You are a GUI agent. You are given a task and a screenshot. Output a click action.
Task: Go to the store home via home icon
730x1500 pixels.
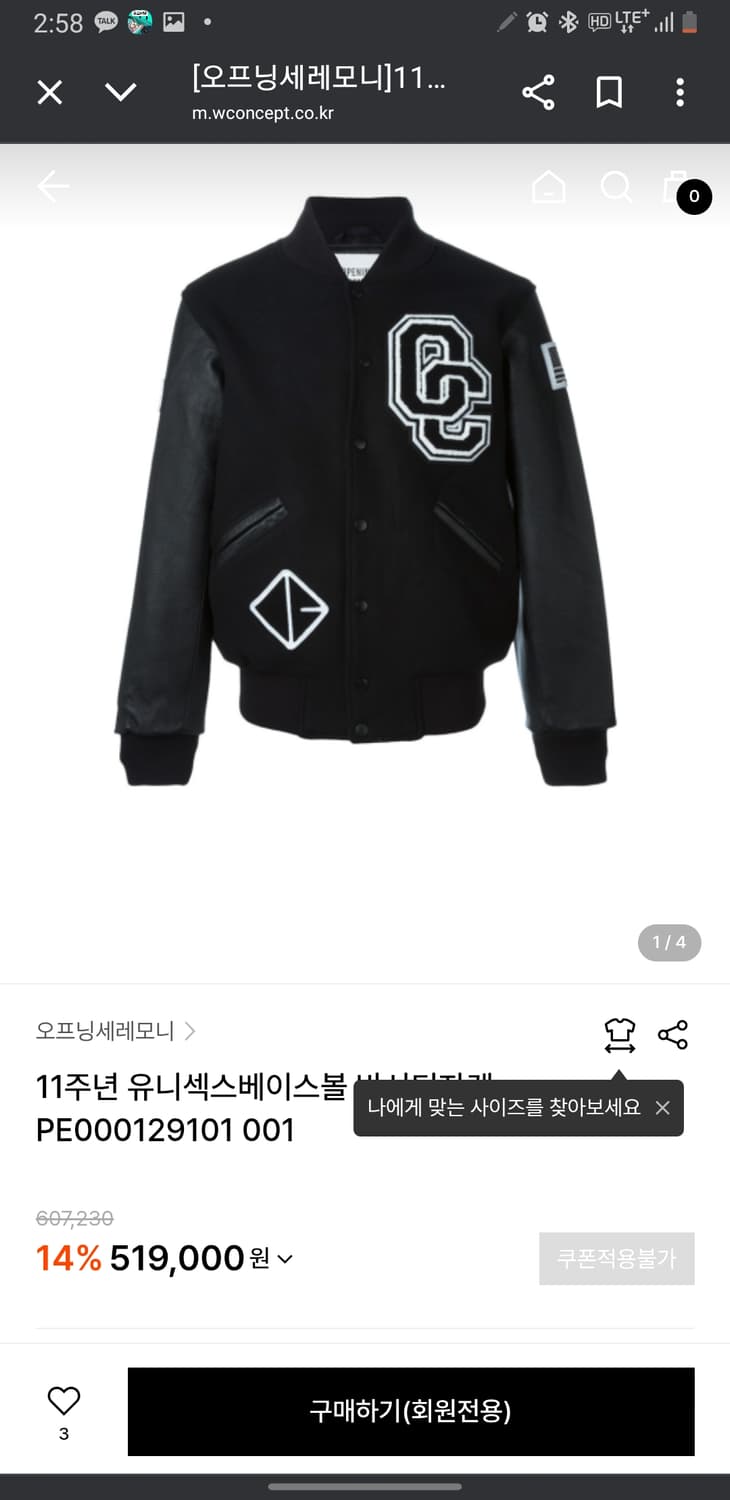click(x=549, y=186)
